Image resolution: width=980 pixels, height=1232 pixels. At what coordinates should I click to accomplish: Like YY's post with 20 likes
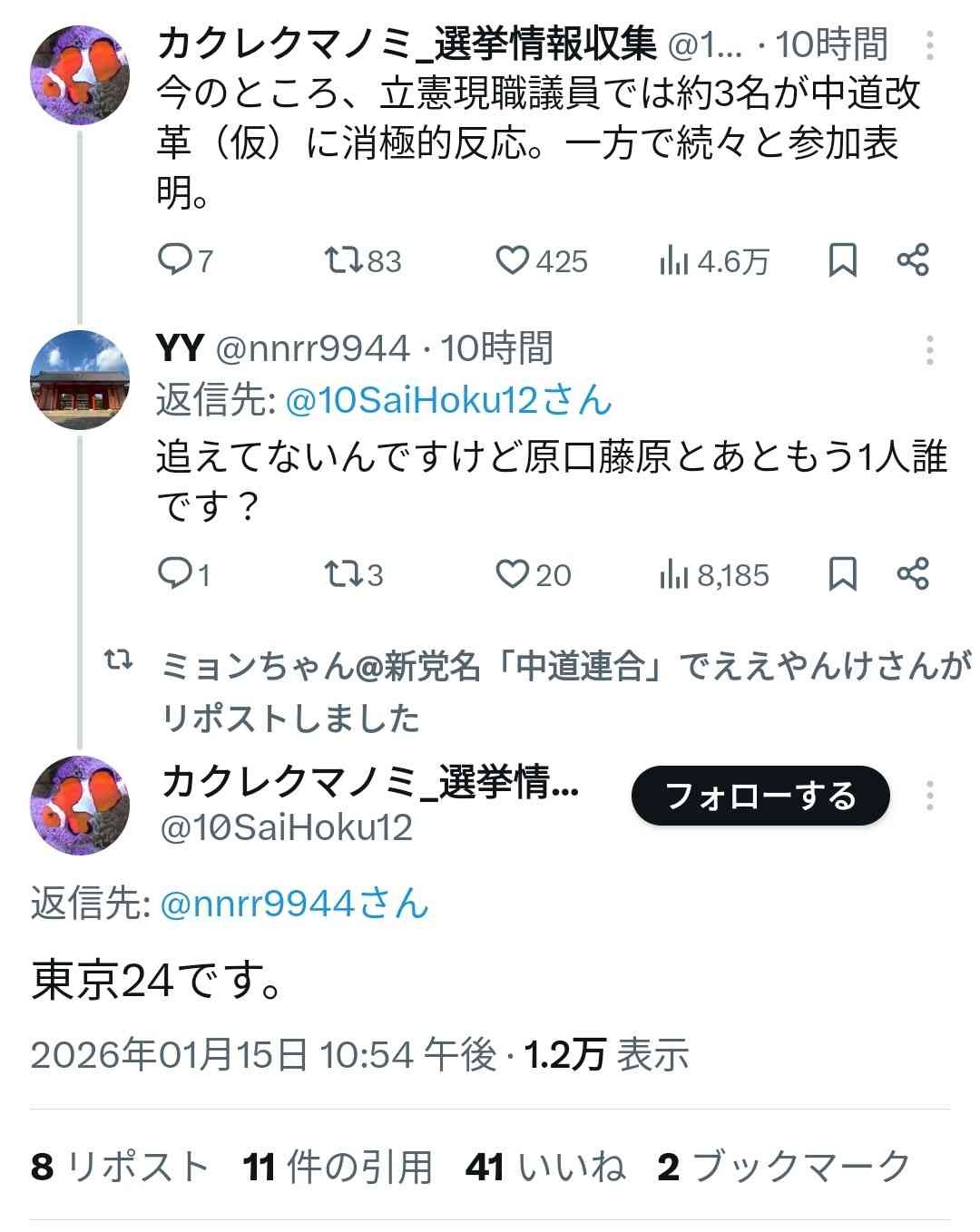[x=513, y=574]
